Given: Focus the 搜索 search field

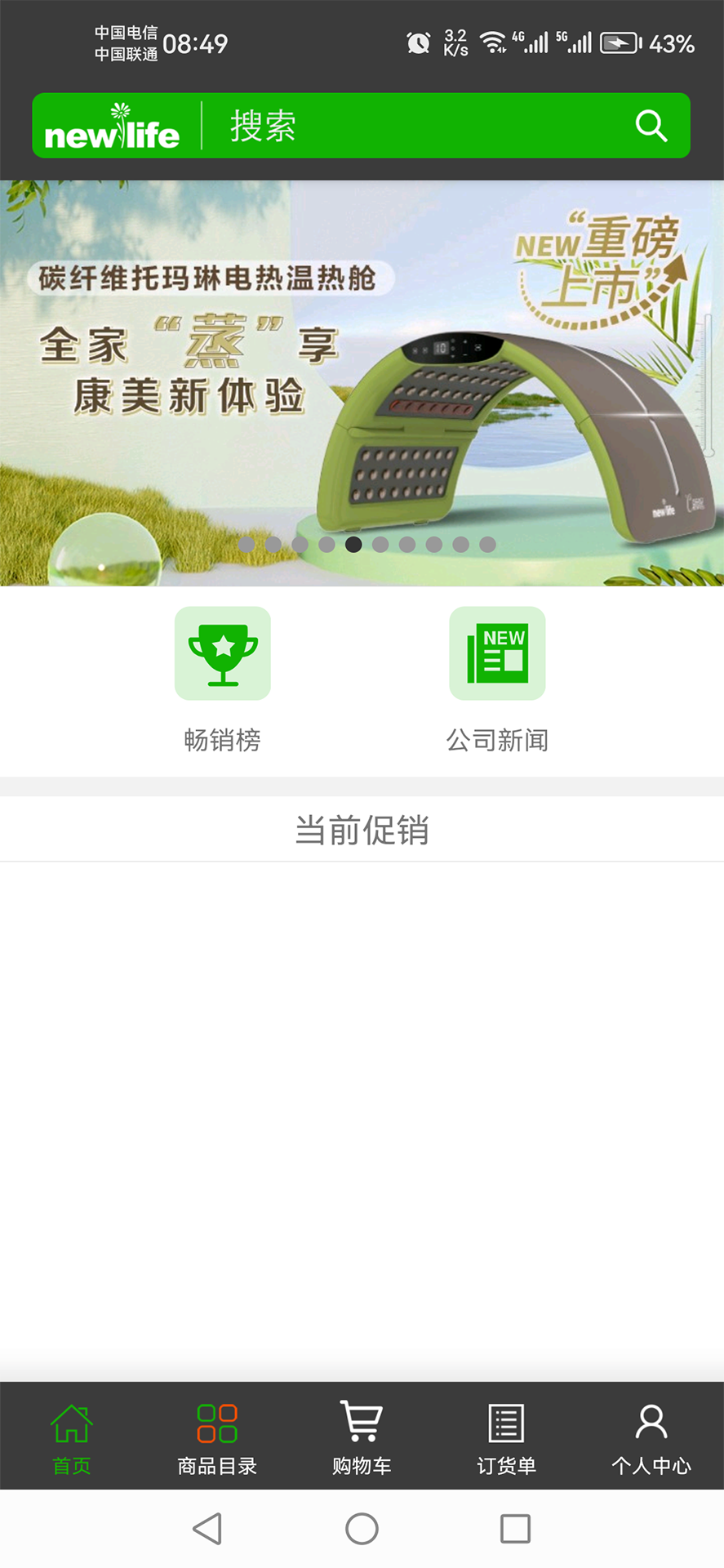Looking at the screenshot, I should click(x=408, y=126).
